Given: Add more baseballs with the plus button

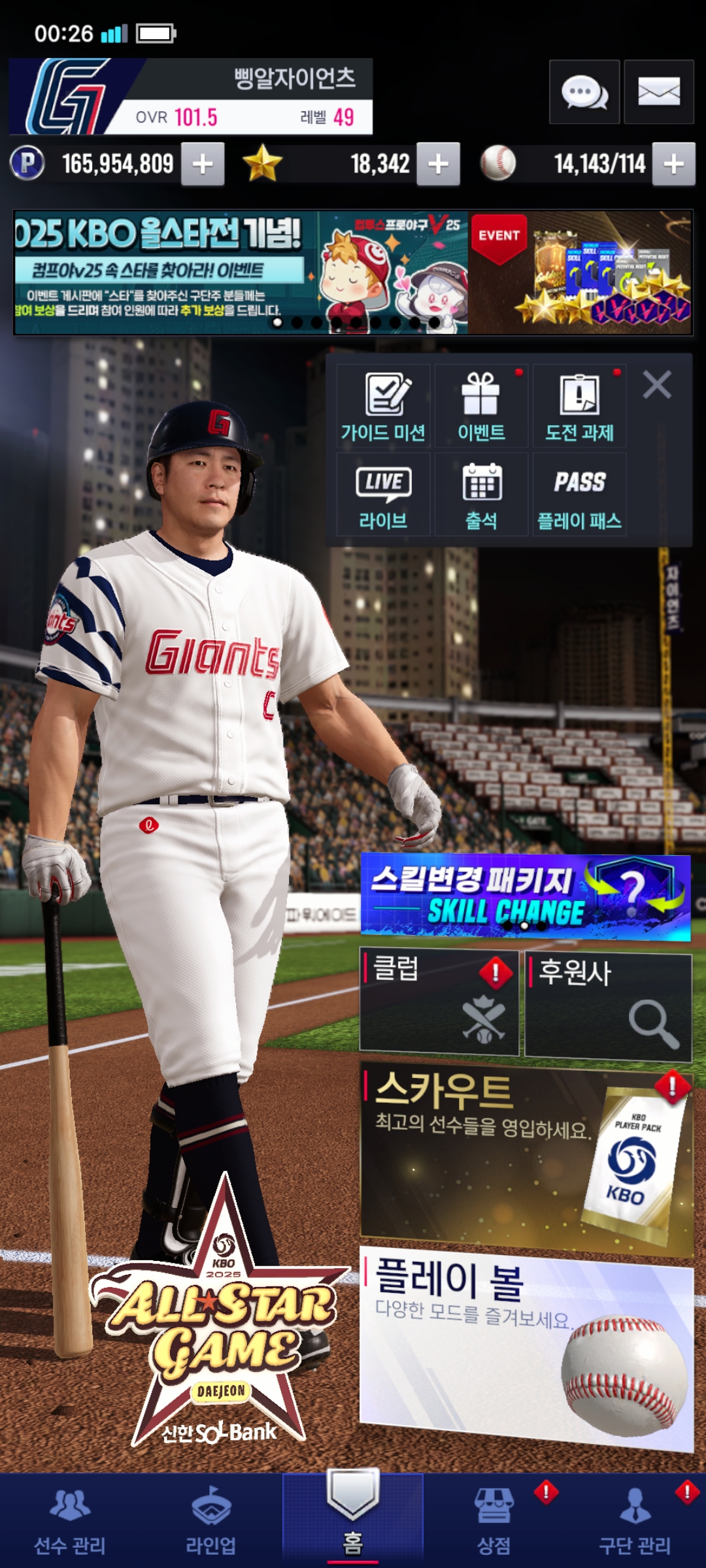Looking at the screenshot, I should coord(673,164).
